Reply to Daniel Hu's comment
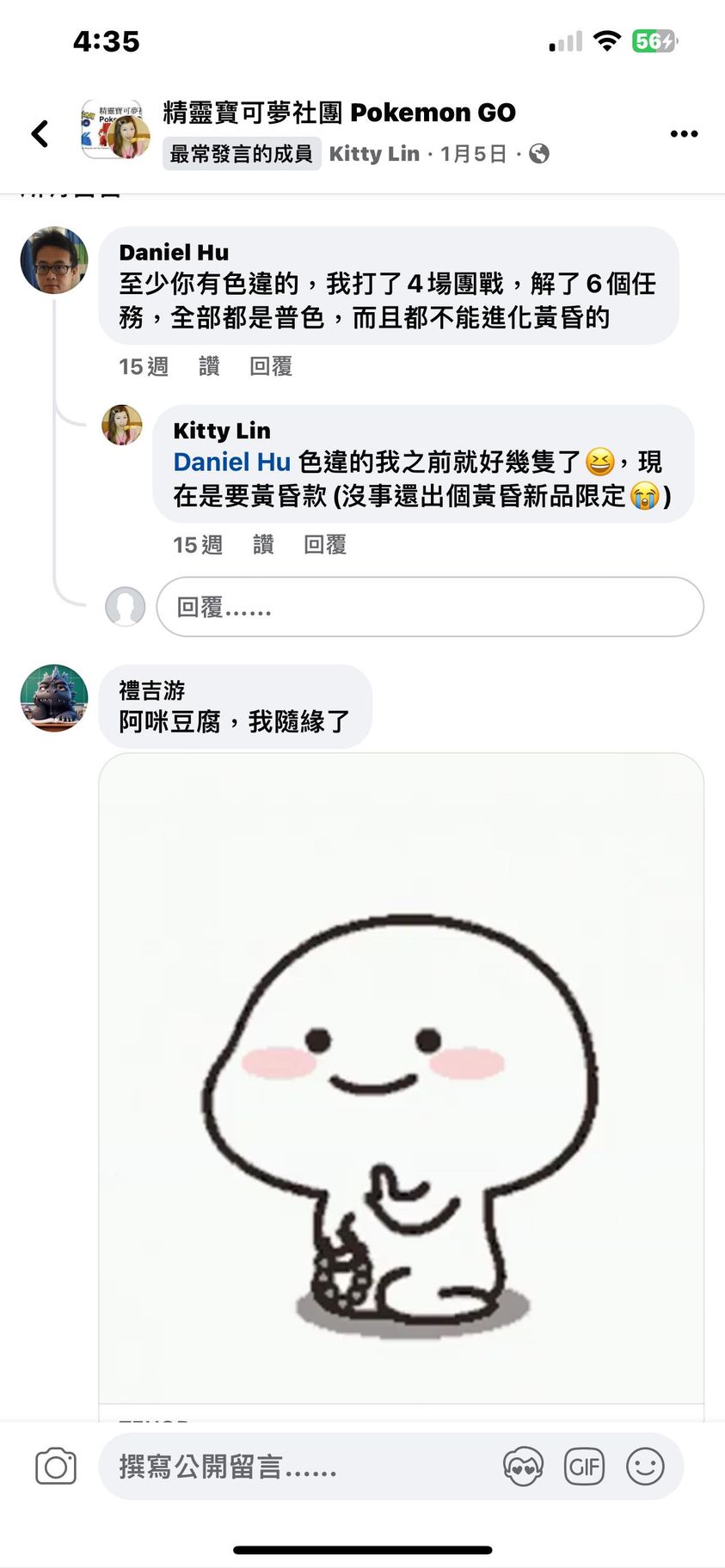This screenshot has height=1568, width=725. pos(271,366)
